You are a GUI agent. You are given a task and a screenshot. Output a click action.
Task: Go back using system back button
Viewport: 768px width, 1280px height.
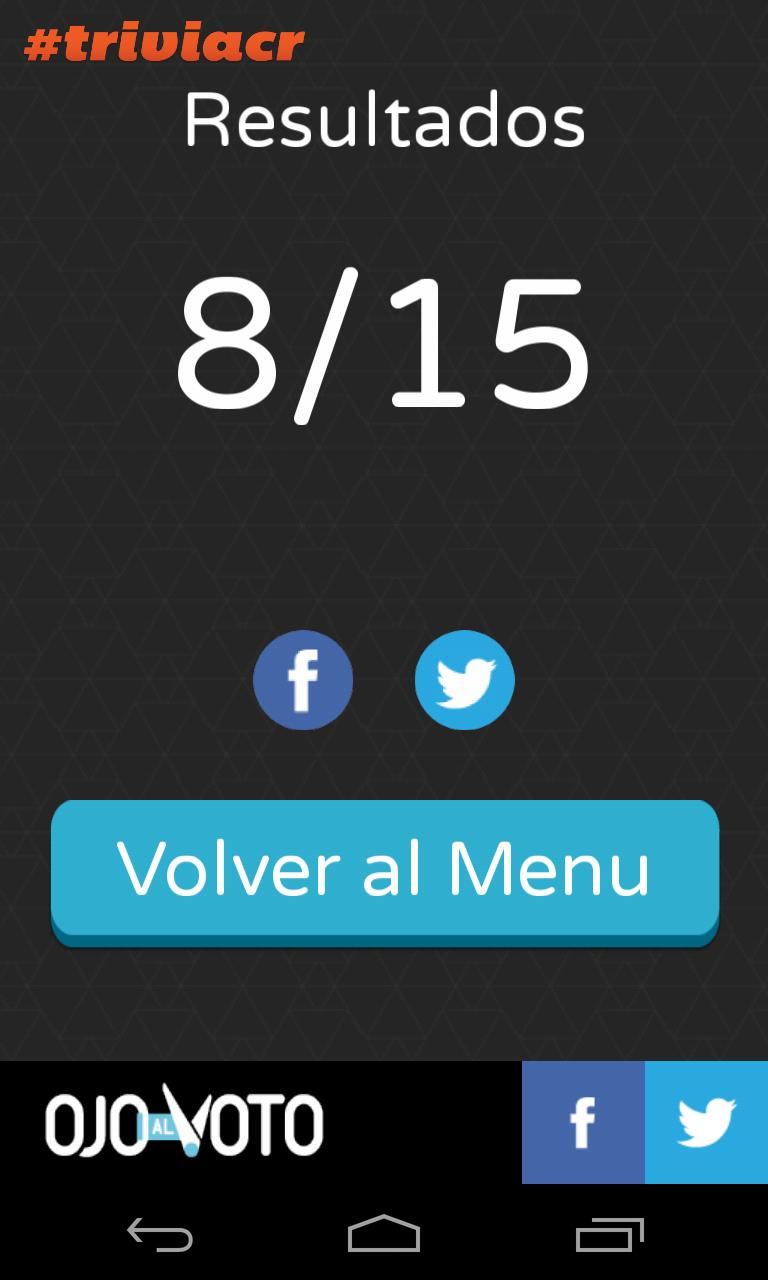tap(160, 1235)
